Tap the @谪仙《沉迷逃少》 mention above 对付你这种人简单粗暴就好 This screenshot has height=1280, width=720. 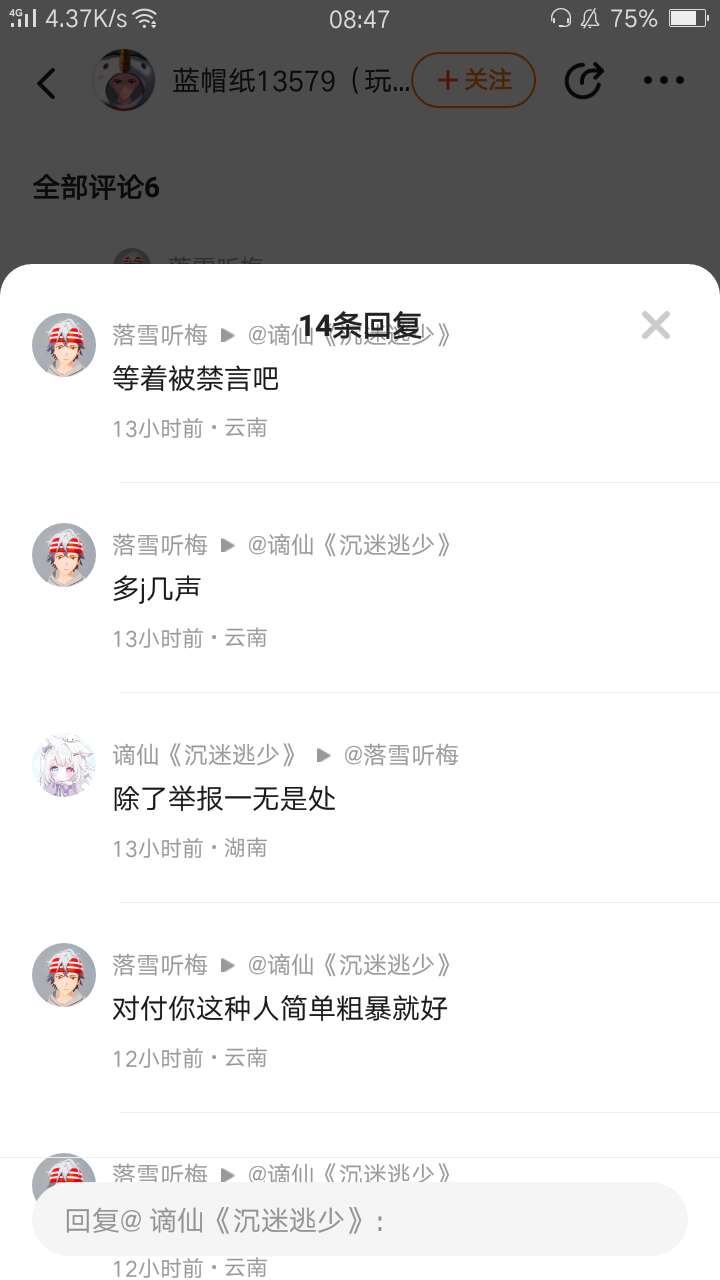coord(350,965)
